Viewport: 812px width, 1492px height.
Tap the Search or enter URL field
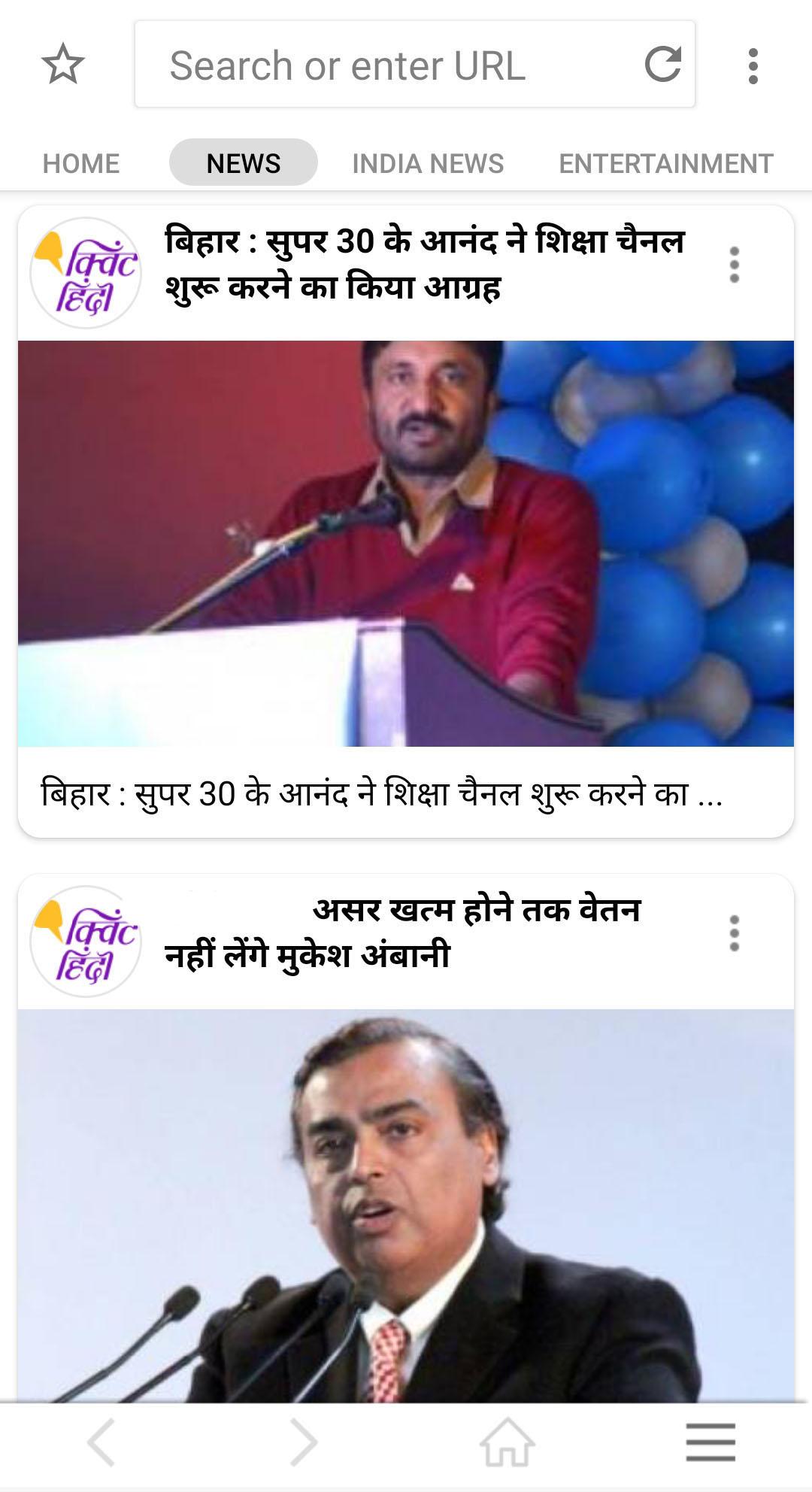coord(391,65)
